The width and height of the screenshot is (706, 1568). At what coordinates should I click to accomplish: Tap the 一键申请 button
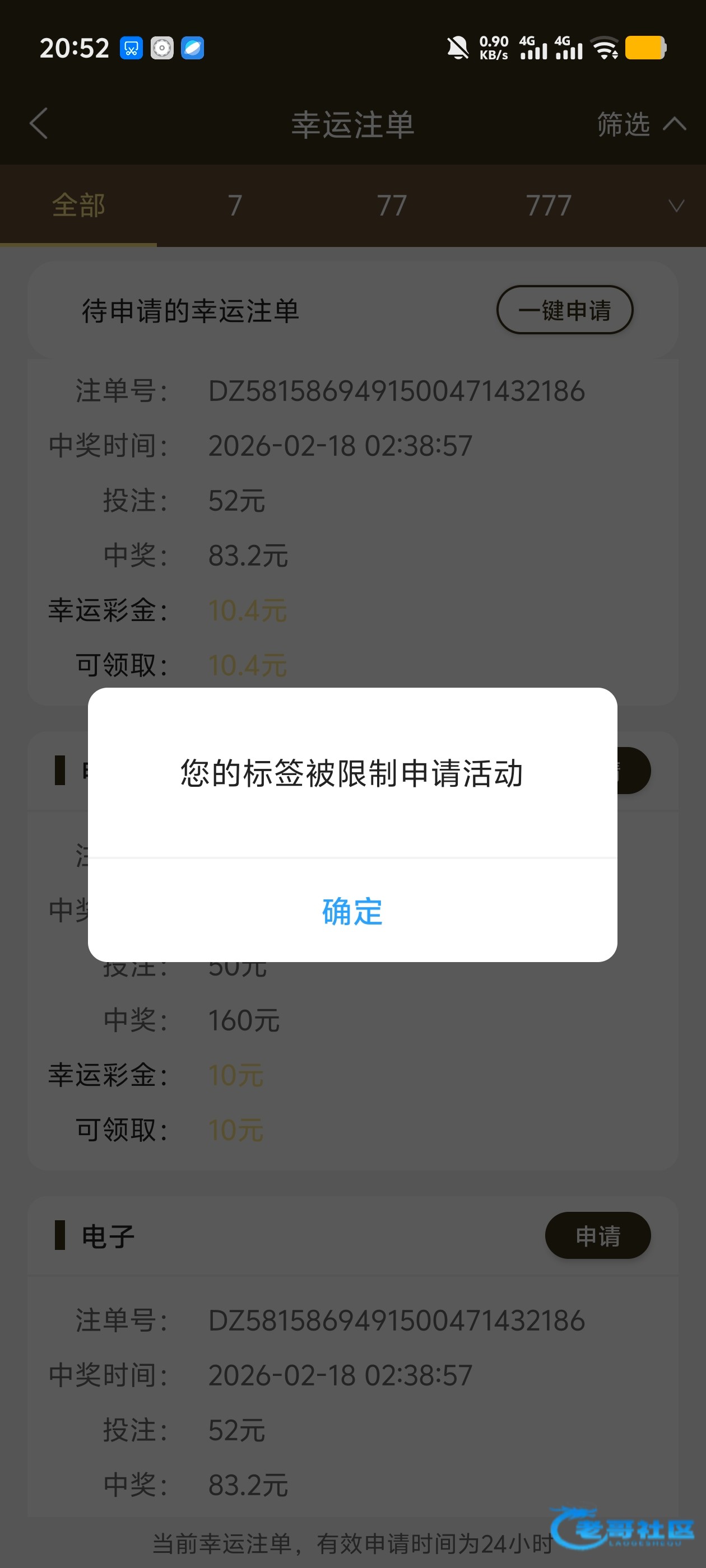[565, 310]
